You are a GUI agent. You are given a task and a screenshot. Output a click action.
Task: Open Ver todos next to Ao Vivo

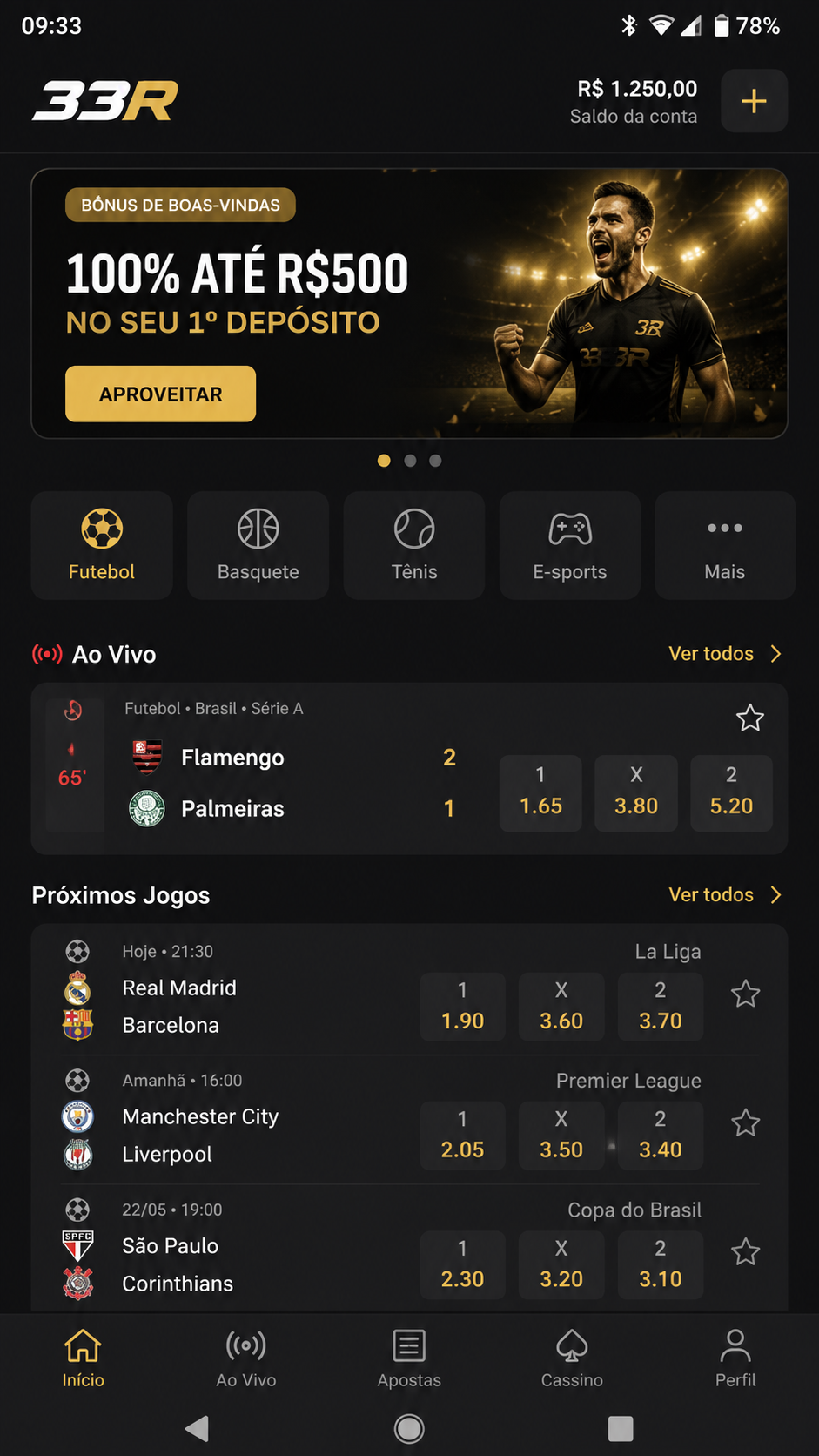click(x=725, y=654)
